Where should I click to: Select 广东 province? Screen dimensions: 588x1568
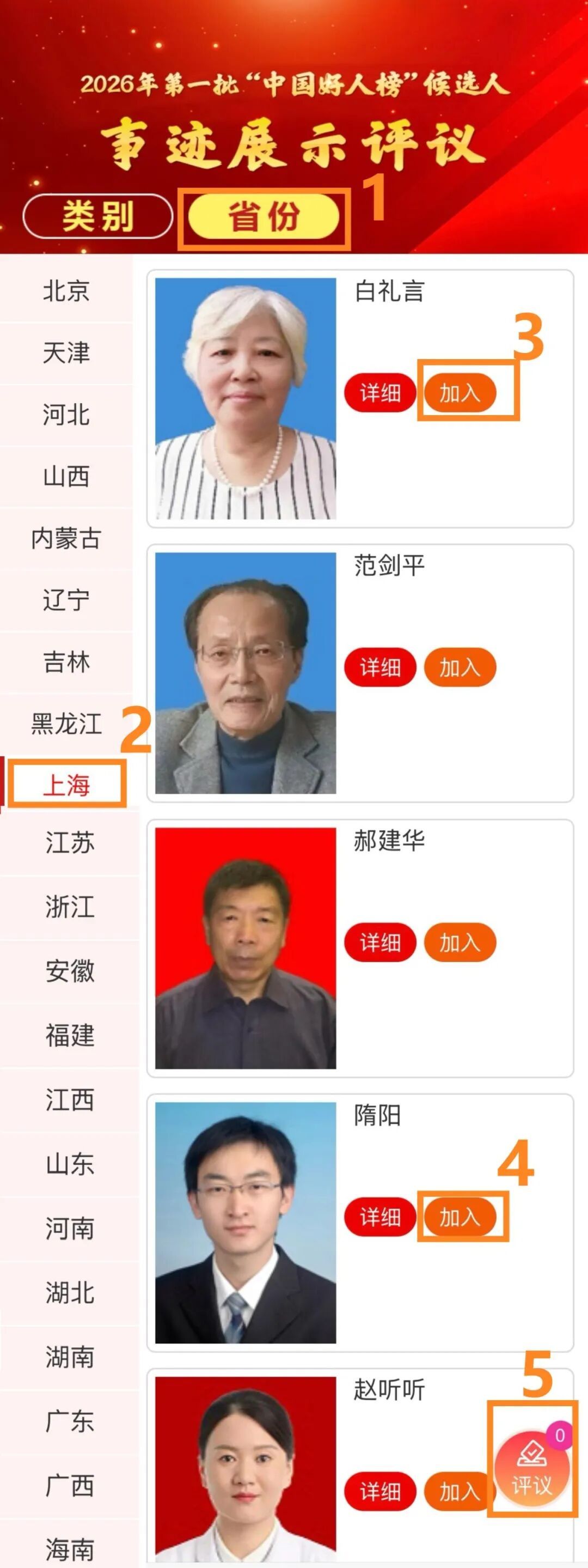69,1421
